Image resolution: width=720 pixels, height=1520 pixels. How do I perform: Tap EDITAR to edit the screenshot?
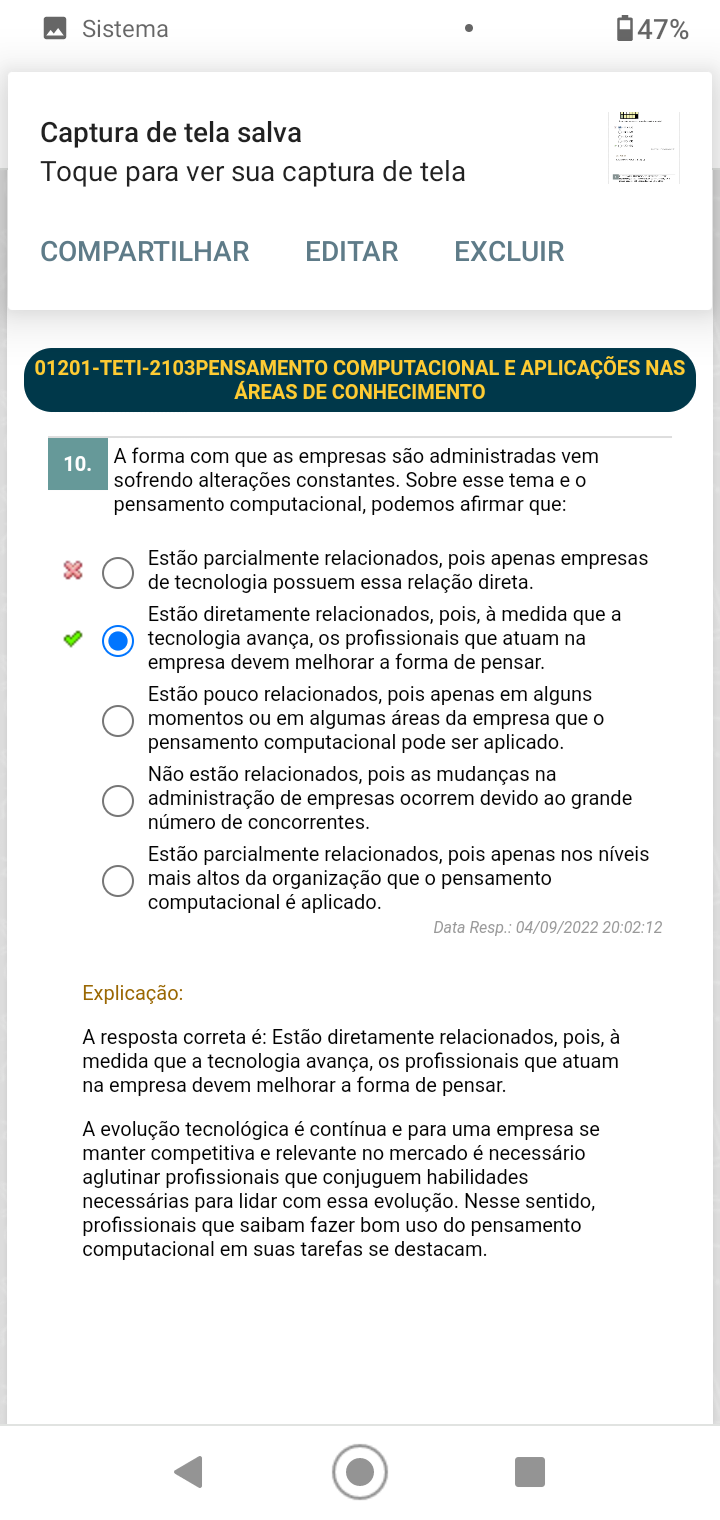[x=352, y=251]
